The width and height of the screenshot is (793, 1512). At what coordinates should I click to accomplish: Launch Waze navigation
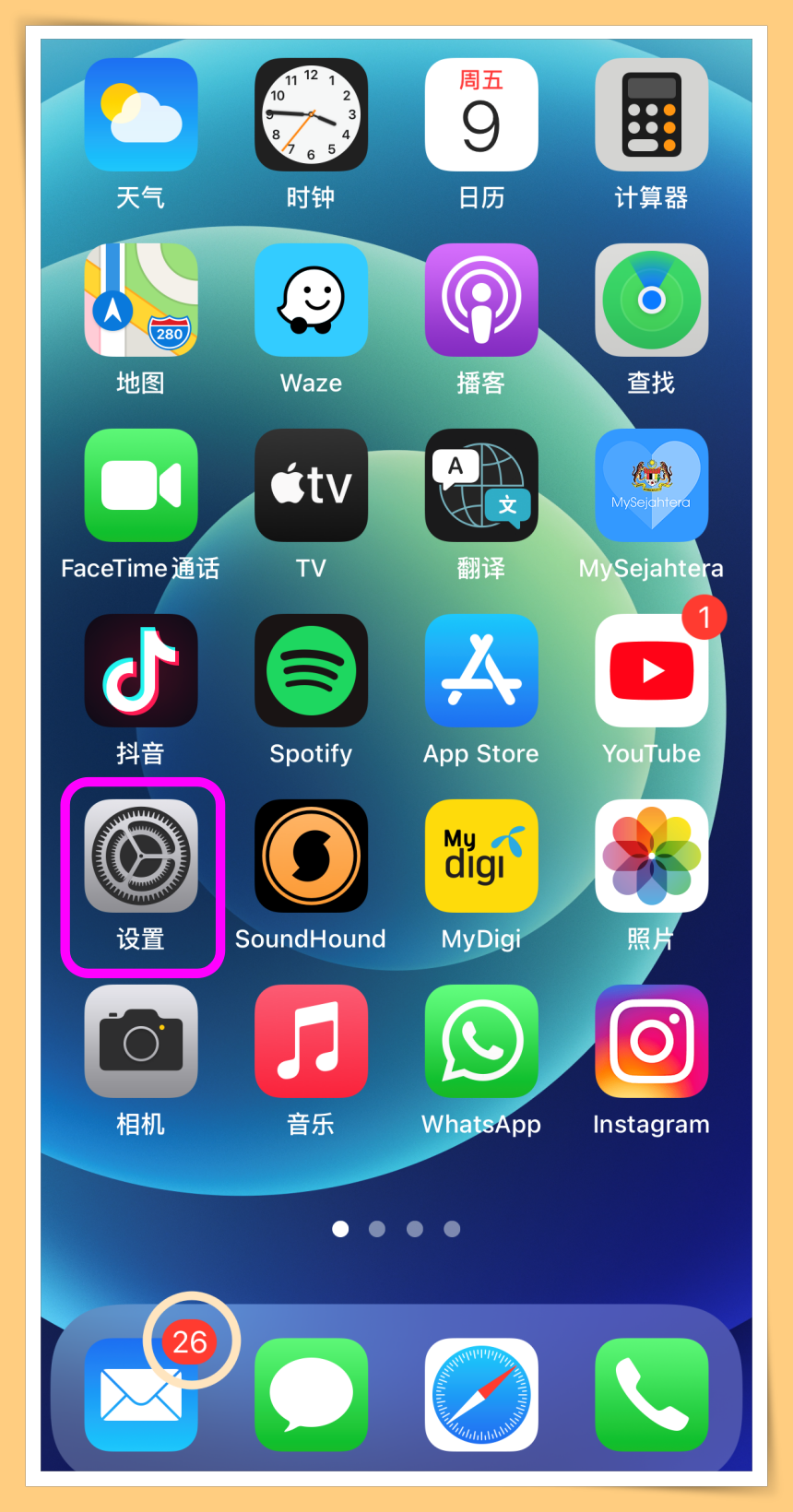pyautogui.click(x=311, y=301)
